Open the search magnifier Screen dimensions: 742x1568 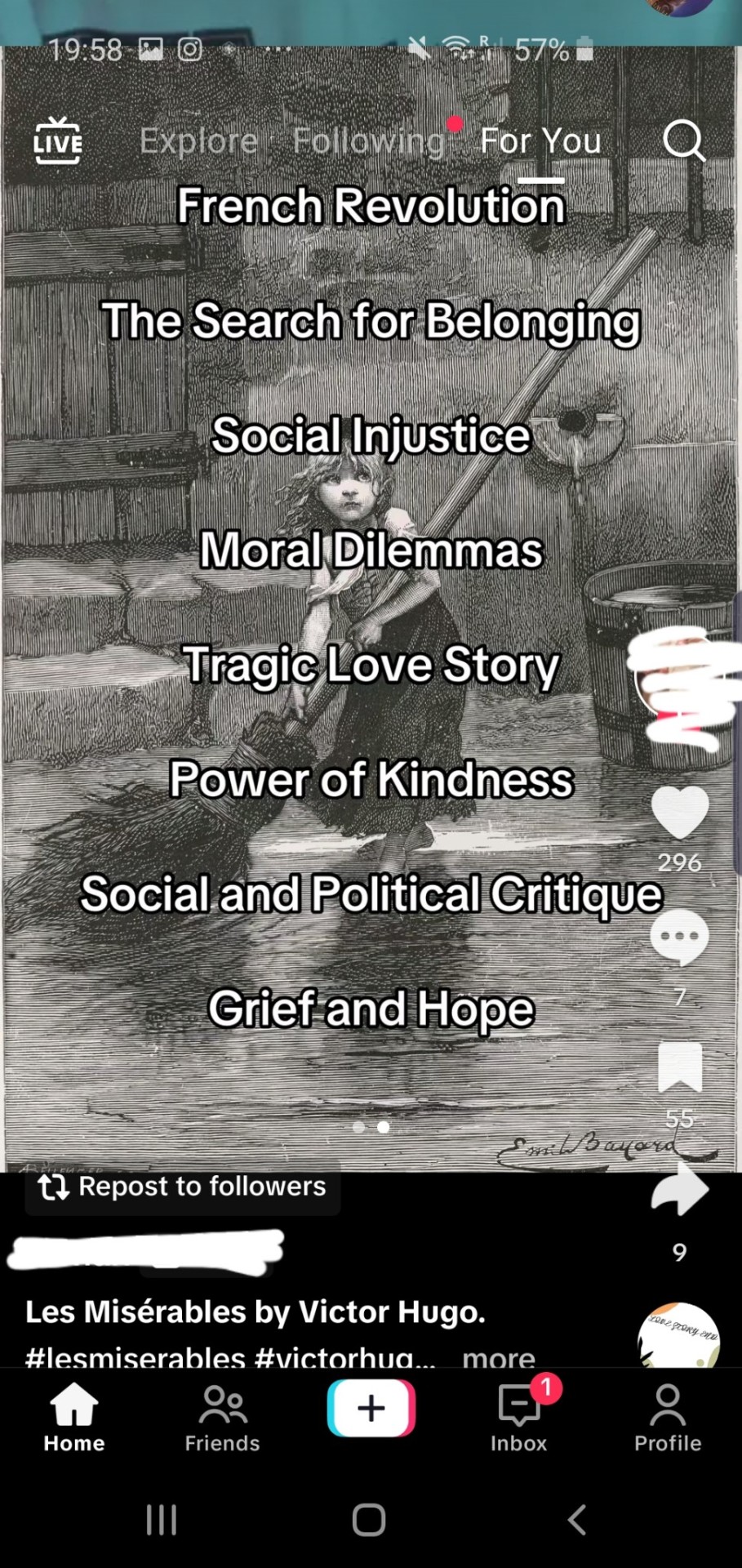683,140
